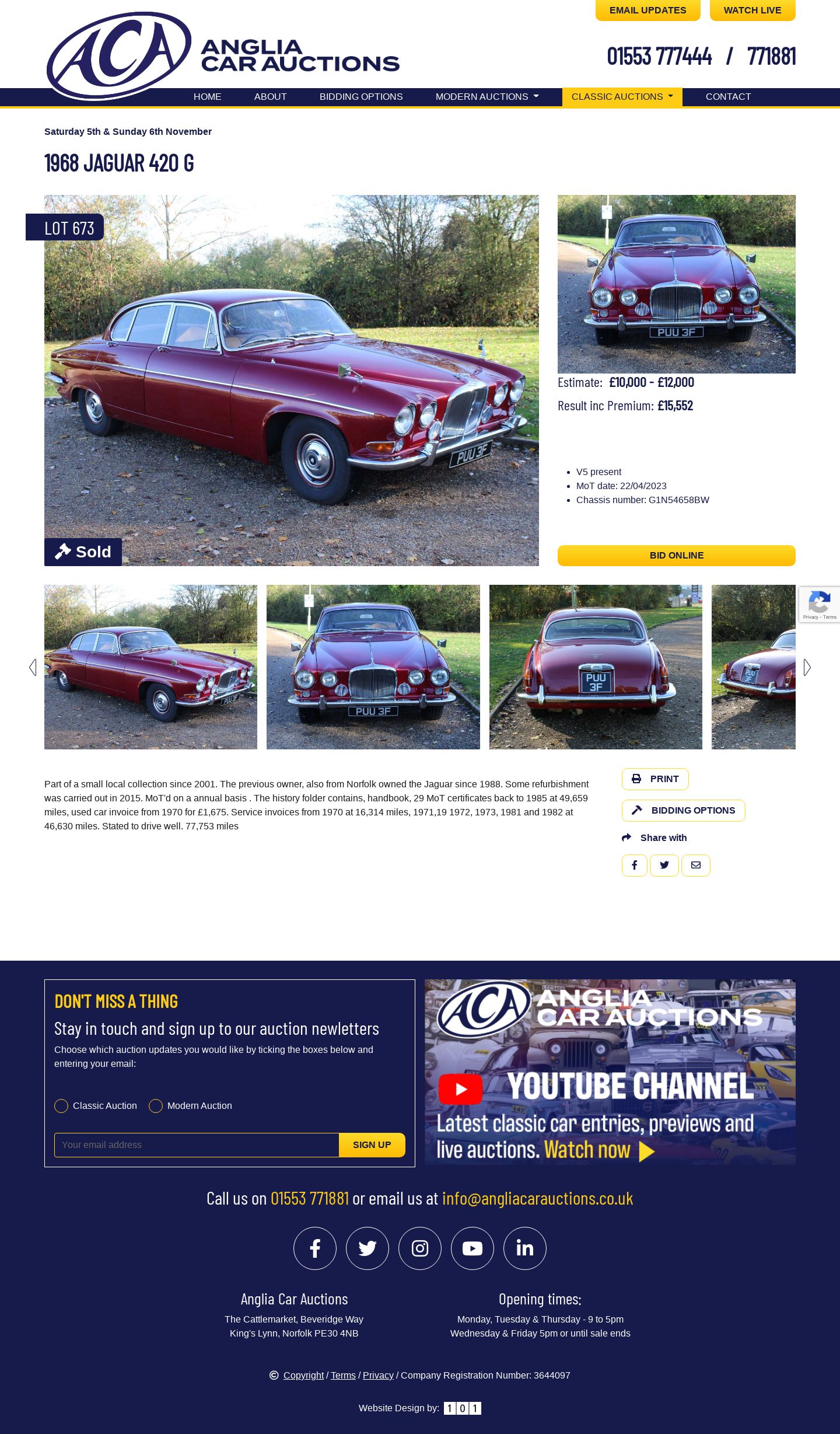Viewport: 840px width, 1434px height.
Task: Open the rear view Jaguar thumbnail
Action: pyautogui.click(x=595, y=667)
